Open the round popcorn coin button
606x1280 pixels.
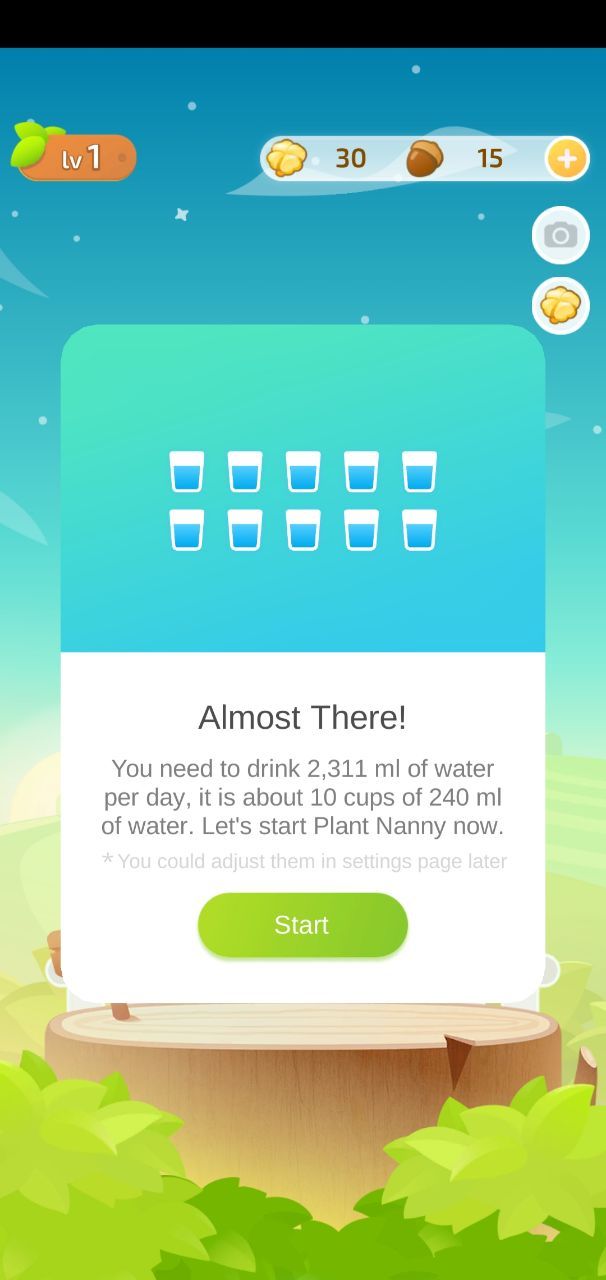560,305
